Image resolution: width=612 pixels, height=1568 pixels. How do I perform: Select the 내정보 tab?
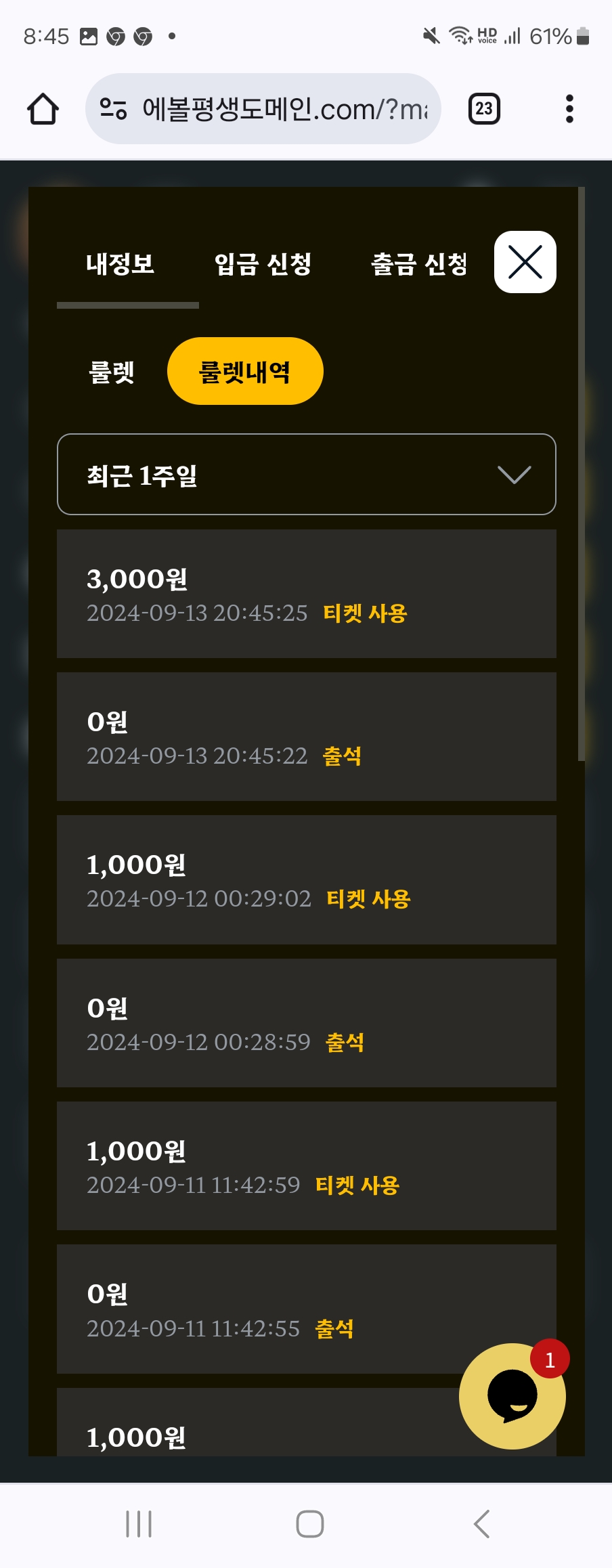tap(121, 264)
